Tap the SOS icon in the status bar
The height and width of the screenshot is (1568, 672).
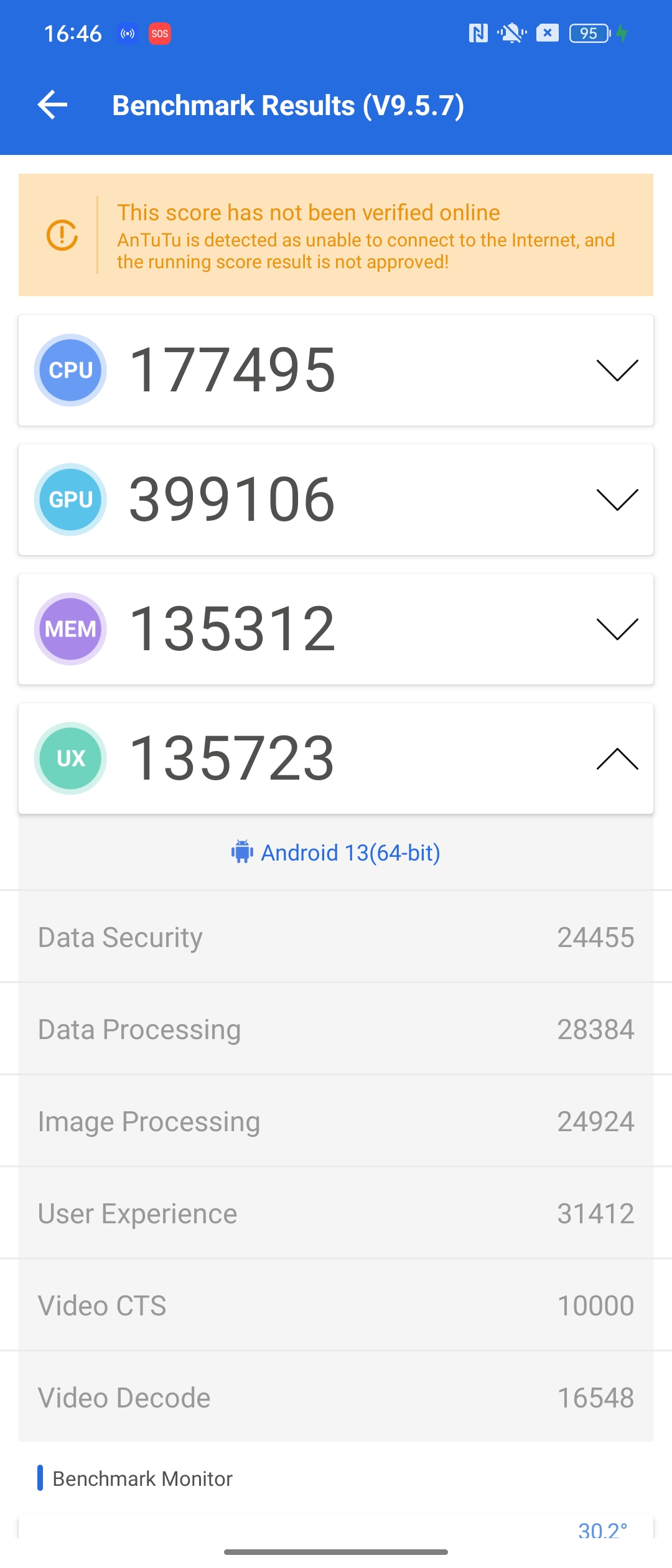tap(160, 34)
